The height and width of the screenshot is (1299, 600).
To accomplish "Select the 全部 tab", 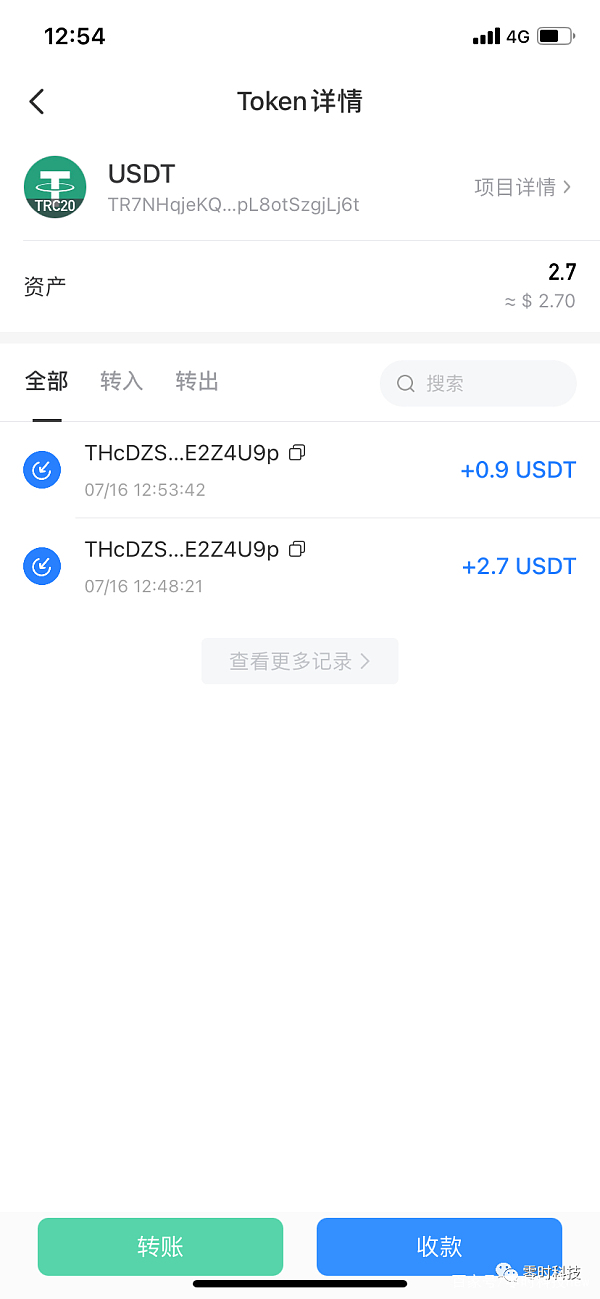I will click(x=46, y=381).
